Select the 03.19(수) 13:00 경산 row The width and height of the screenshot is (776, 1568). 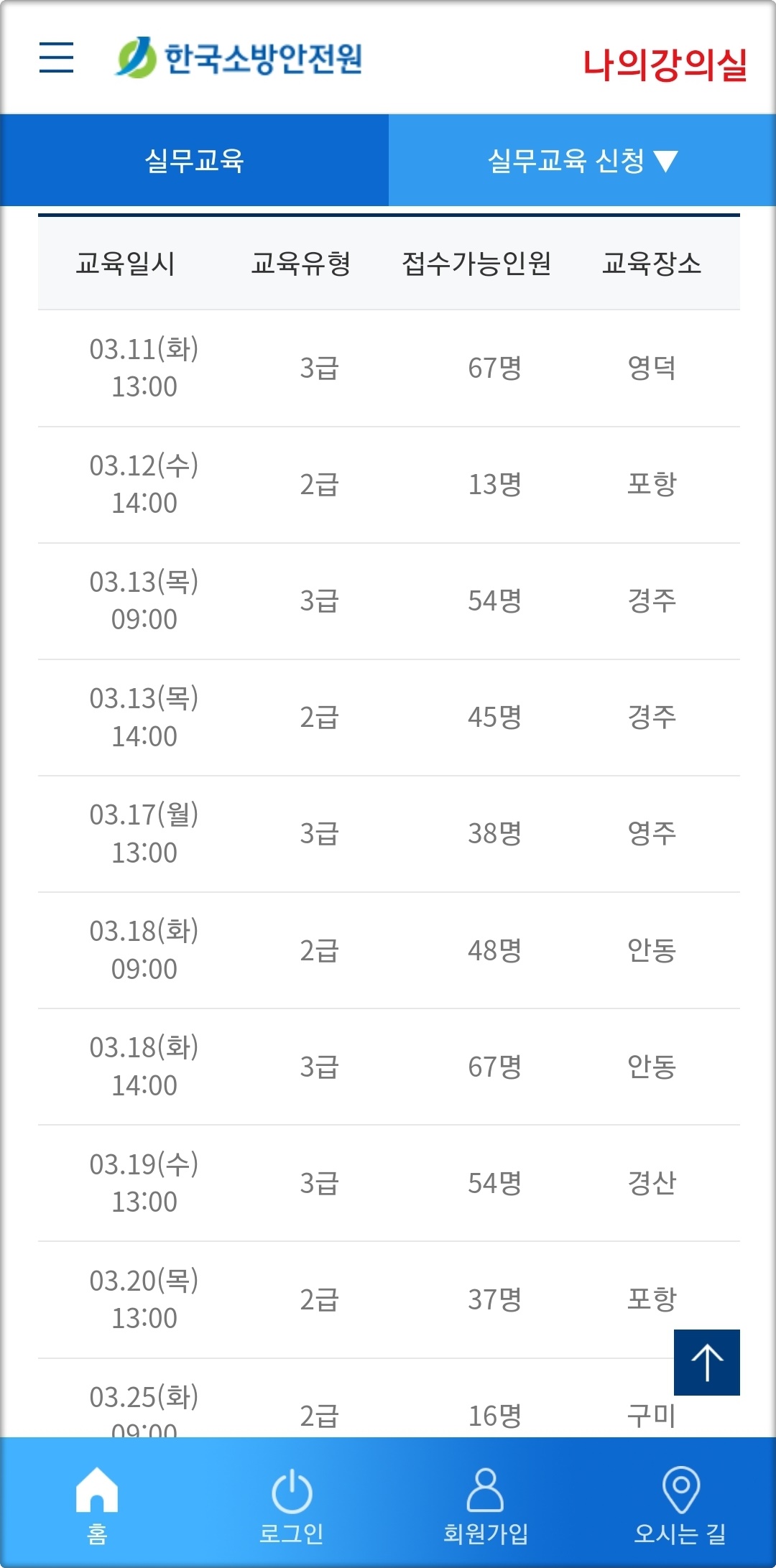389,1183
